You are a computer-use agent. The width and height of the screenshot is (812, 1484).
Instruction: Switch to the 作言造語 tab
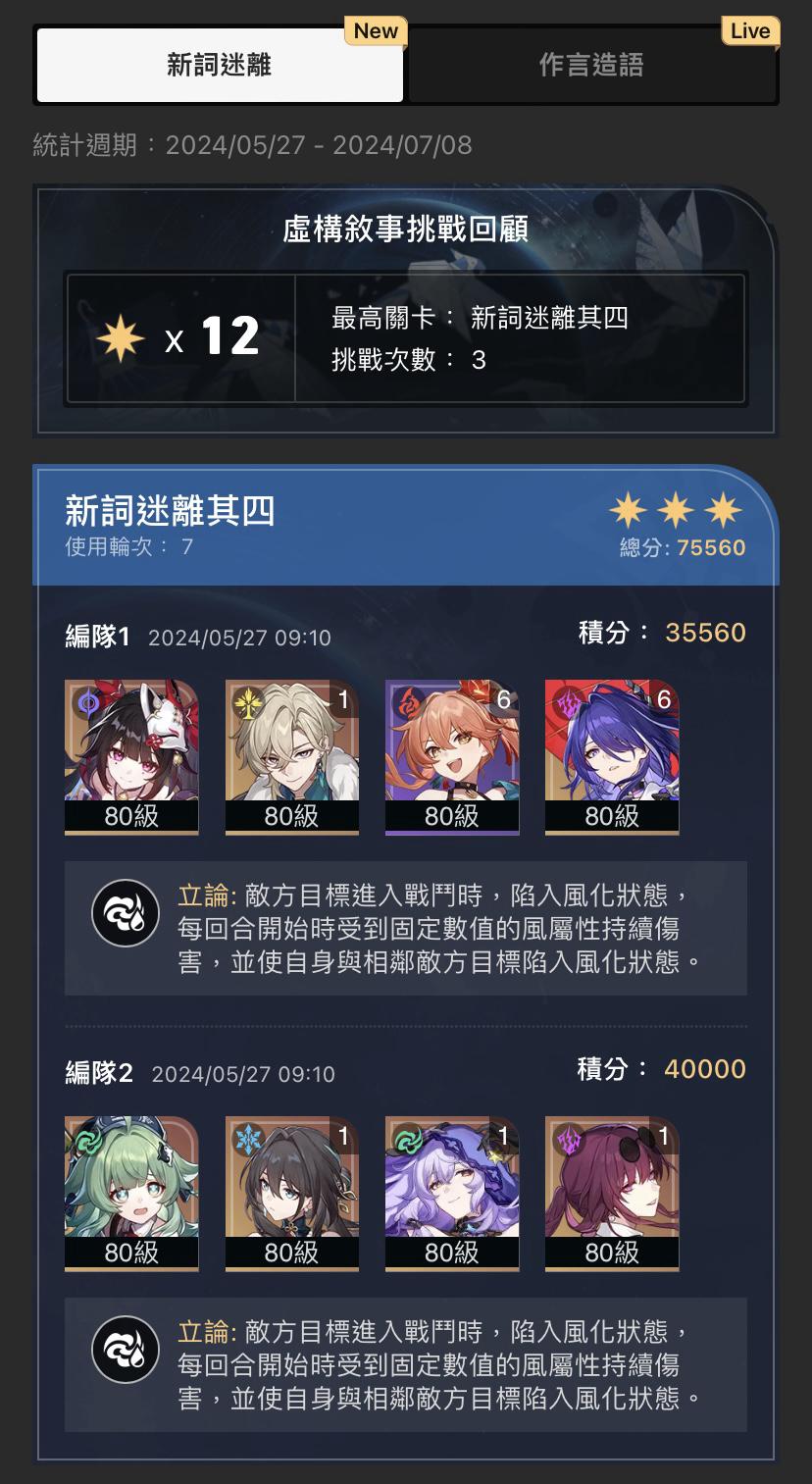(591, 66)
